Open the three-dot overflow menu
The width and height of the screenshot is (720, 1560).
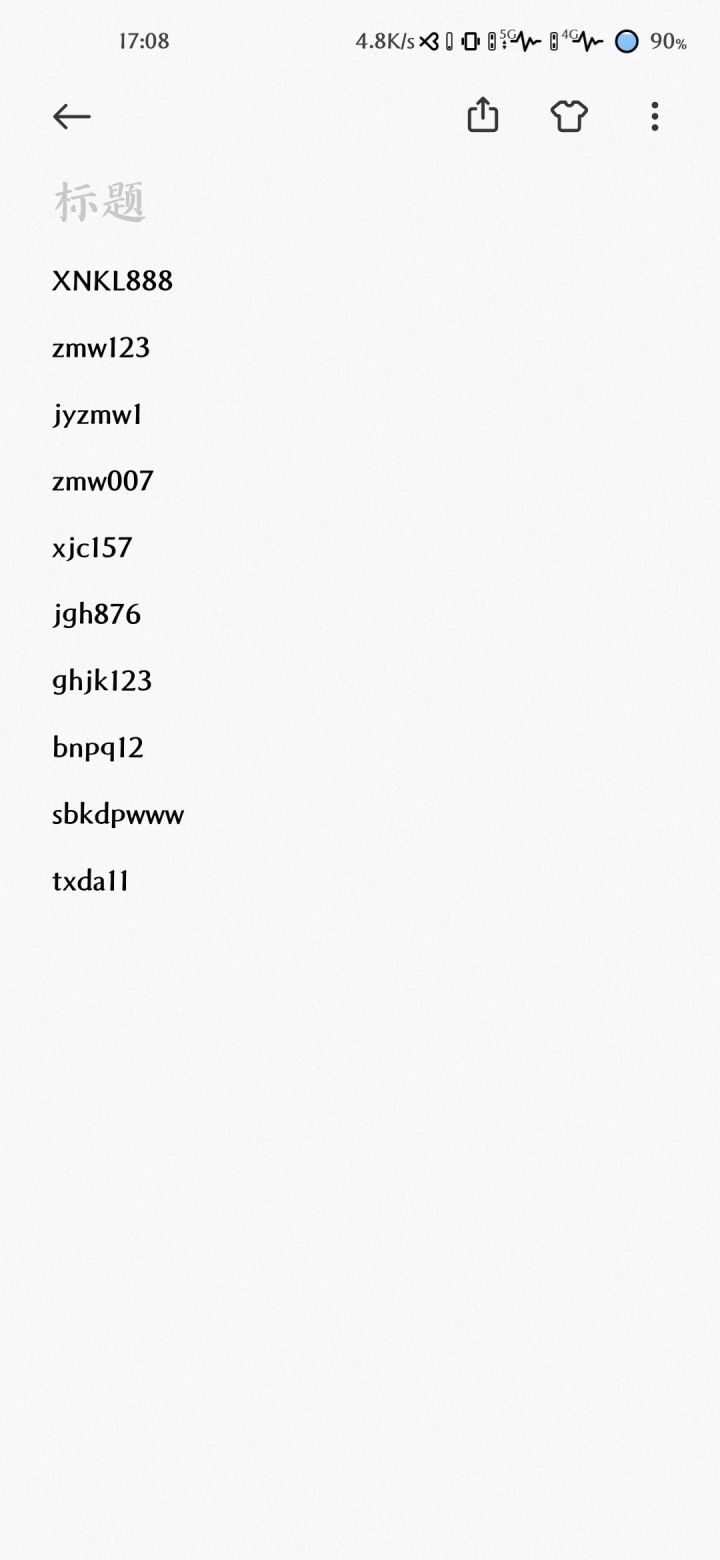(655, 116)
